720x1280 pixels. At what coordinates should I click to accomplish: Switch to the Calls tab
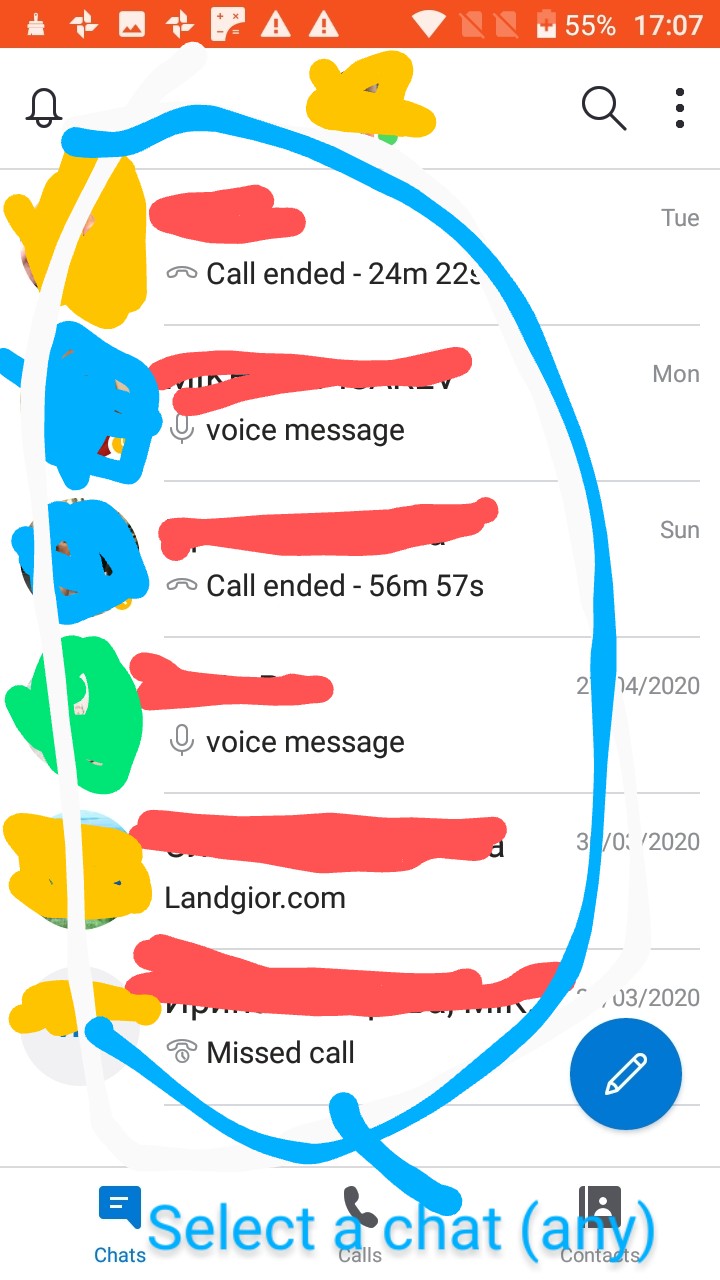pos(359,1223)
